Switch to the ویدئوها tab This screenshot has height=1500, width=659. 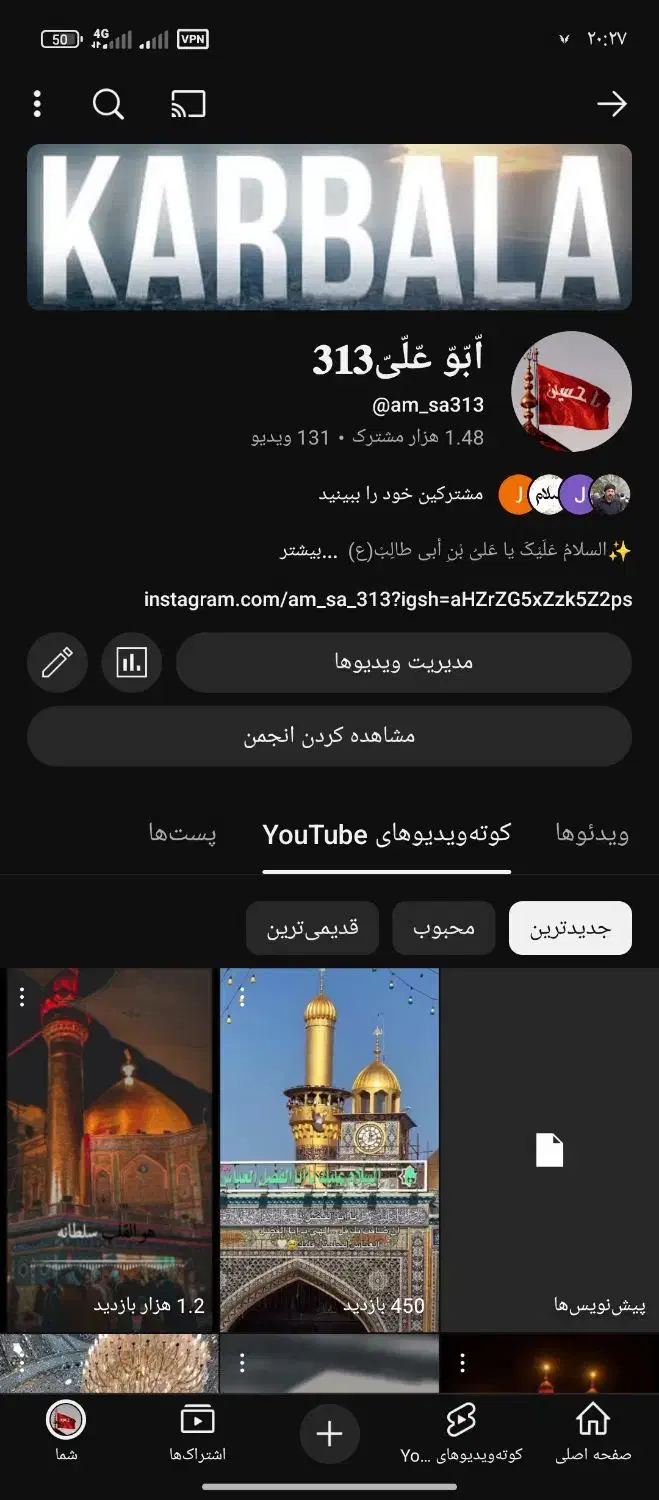point(592,835)
